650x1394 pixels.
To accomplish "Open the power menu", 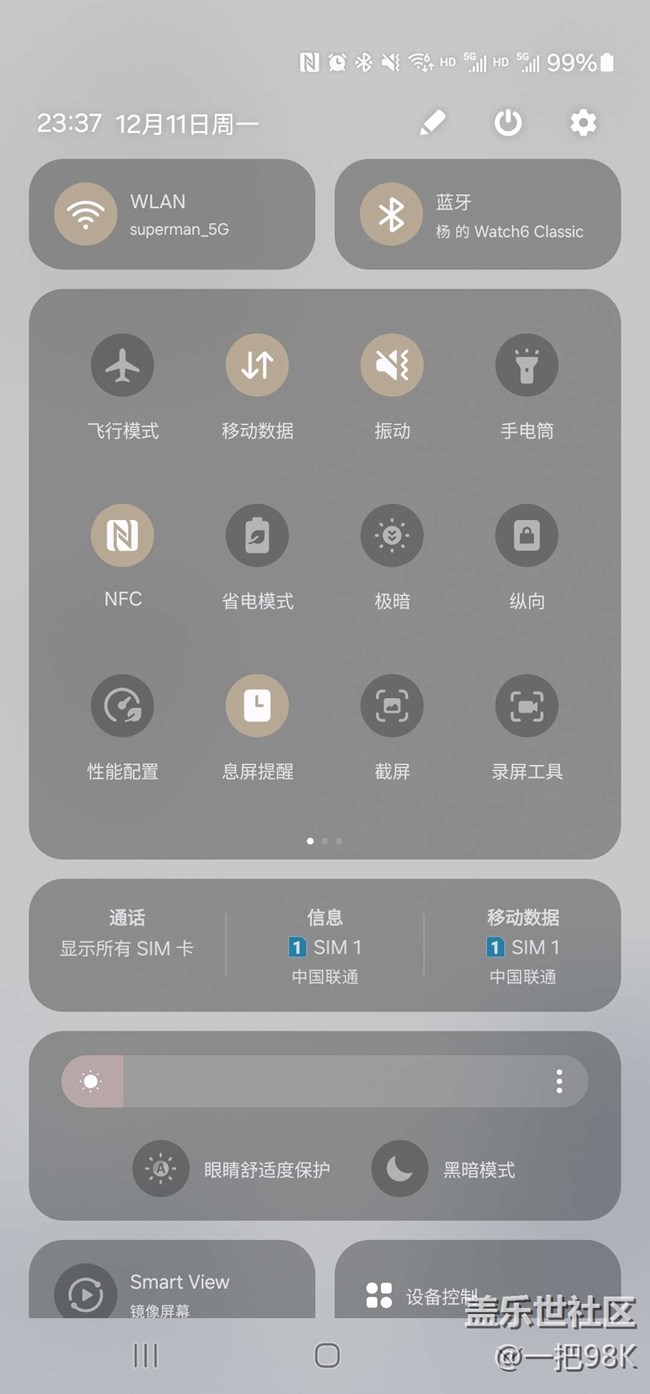I will (x=508, y=123).
